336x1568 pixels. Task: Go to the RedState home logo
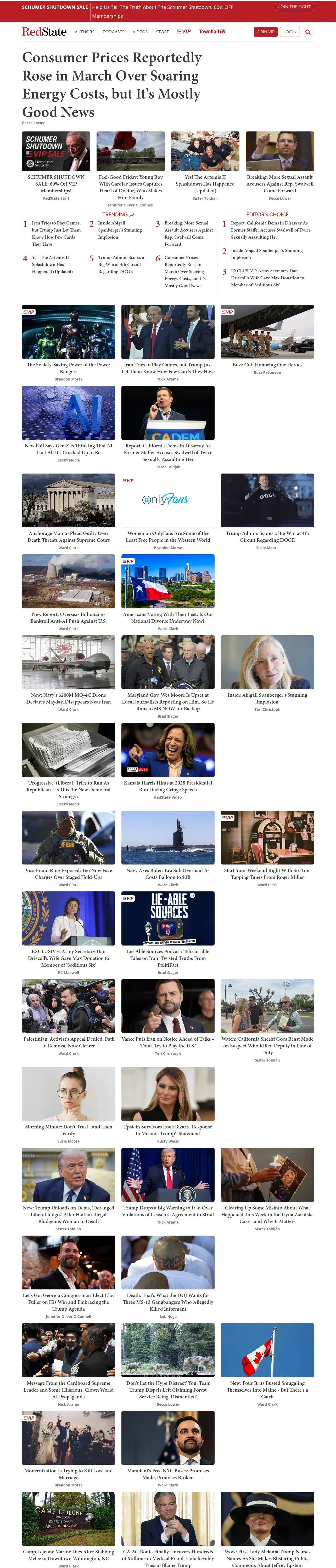coord(44,32)
